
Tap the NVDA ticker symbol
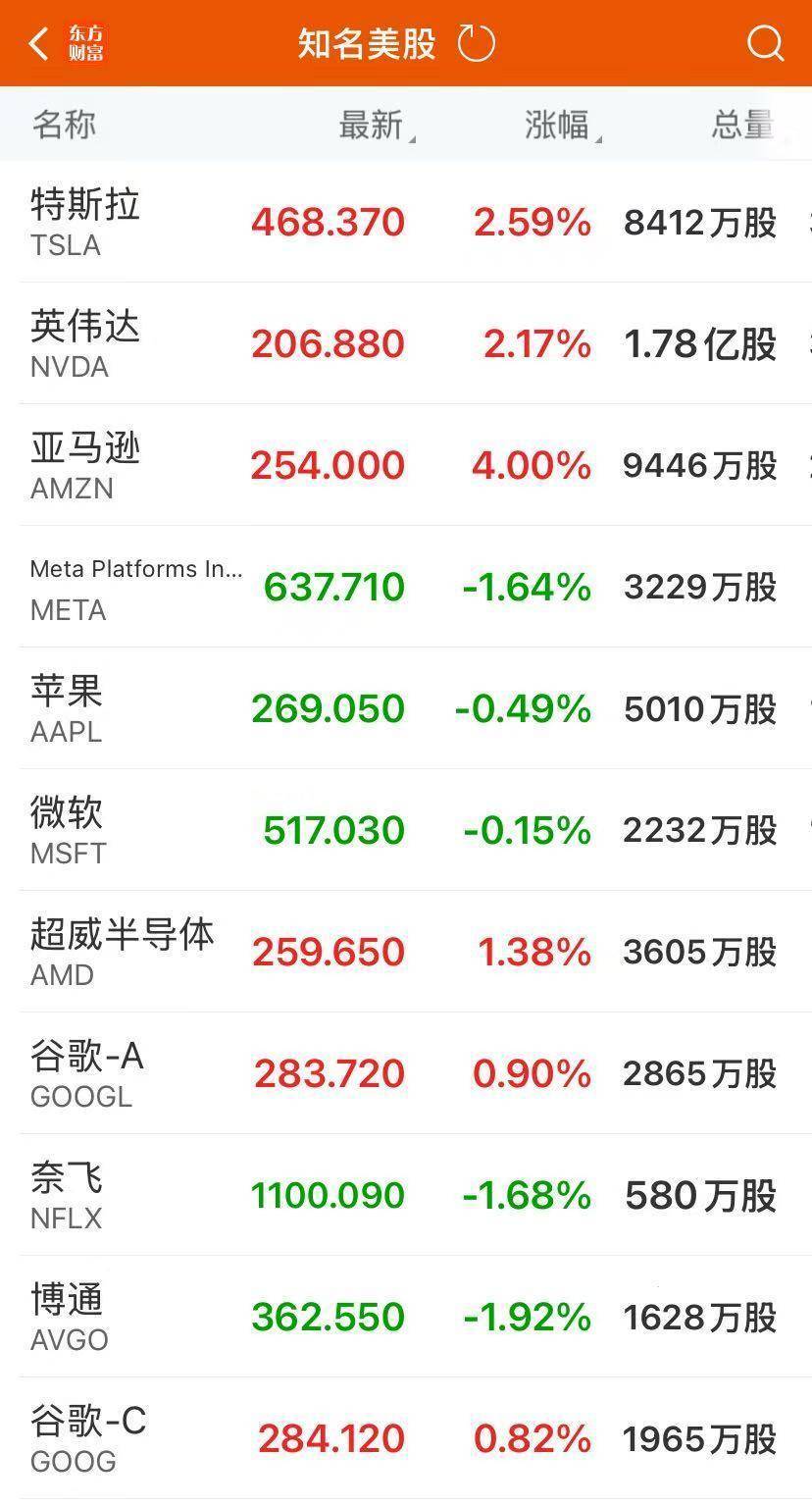[70, 367]
